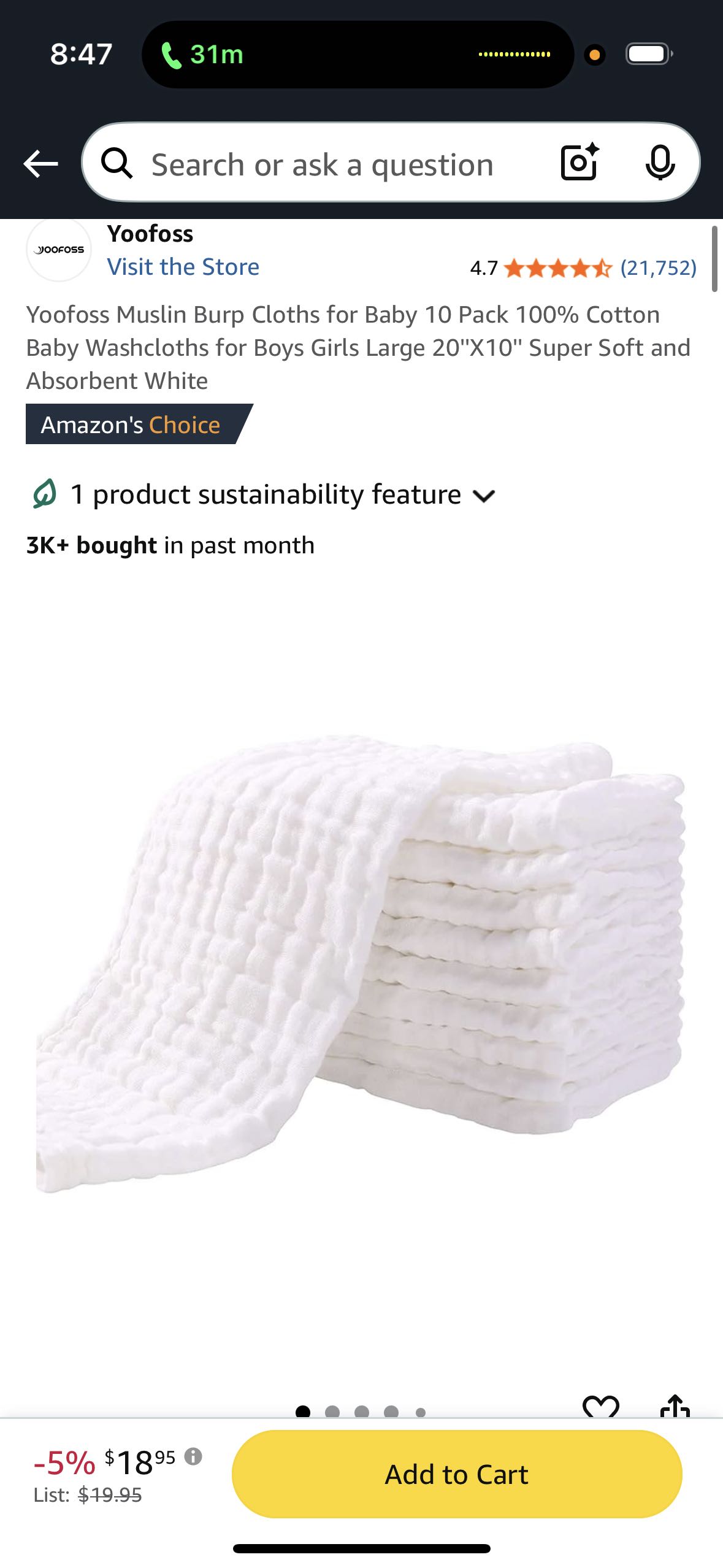Open the ongoing call indicator 31m

(x=203, y=55)
